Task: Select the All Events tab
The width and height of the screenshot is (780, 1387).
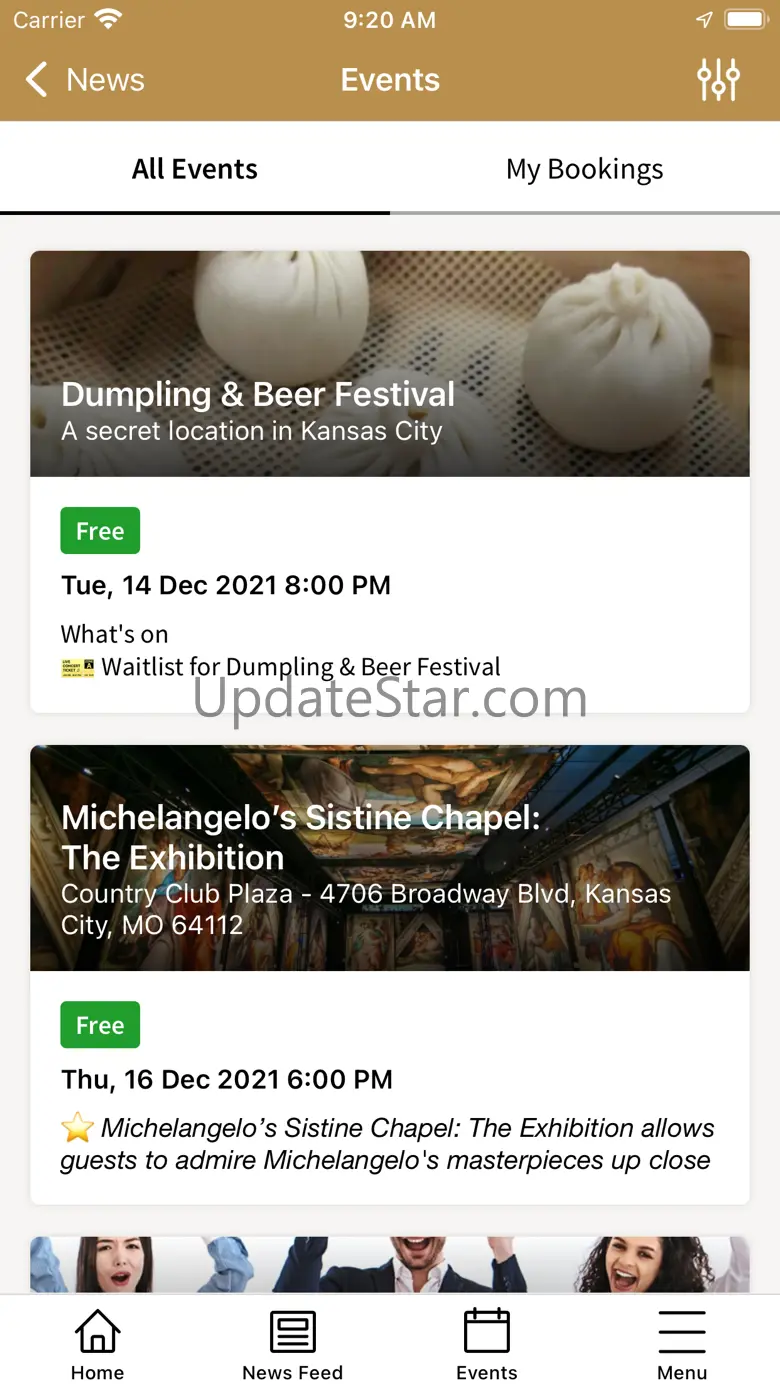Action: pyautogui.click(x=195, y=169)
